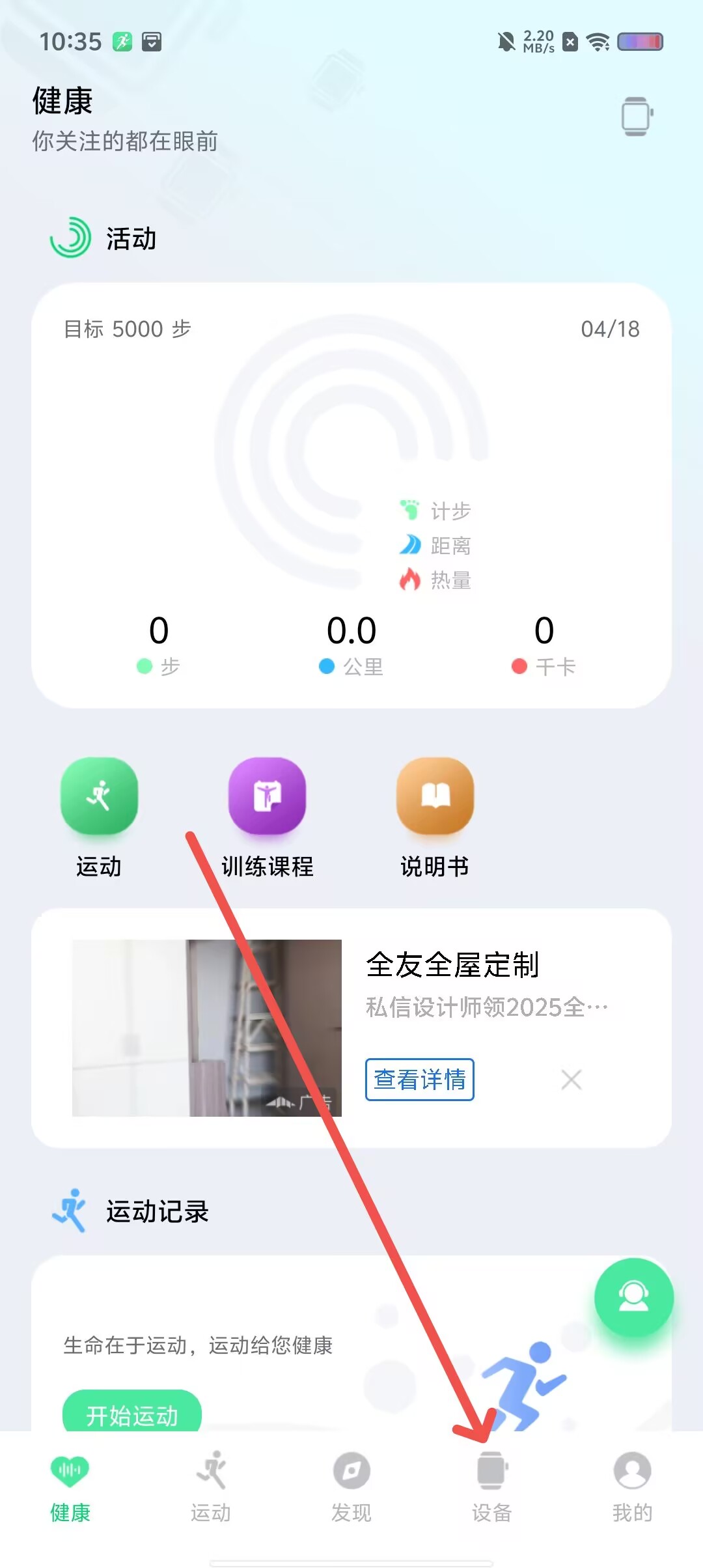Open customer service floating button

tap(633, 1297)
